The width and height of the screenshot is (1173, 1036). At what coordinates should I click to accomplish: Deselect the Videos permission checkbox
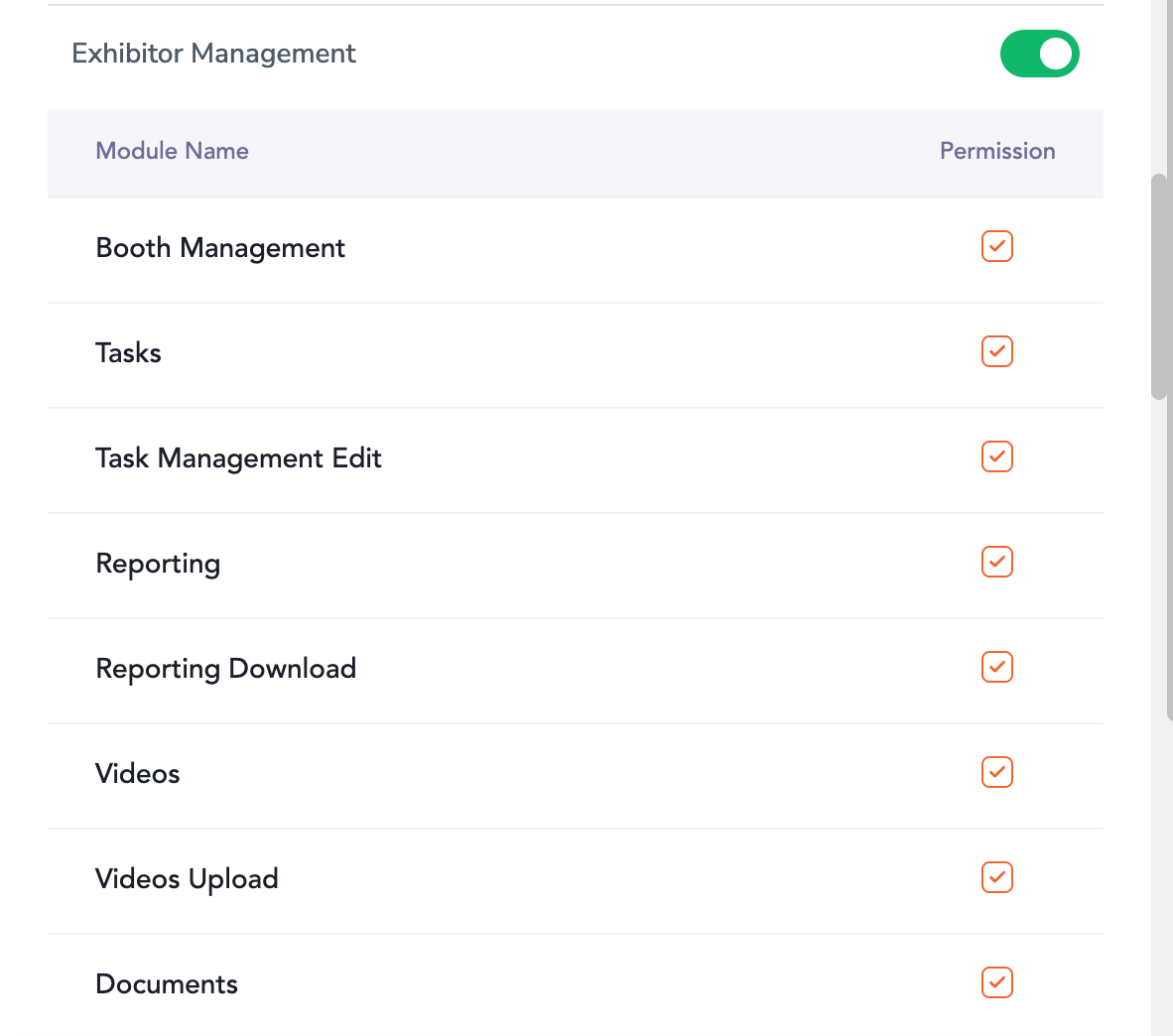pyautogui.click(x=996, y=772)
